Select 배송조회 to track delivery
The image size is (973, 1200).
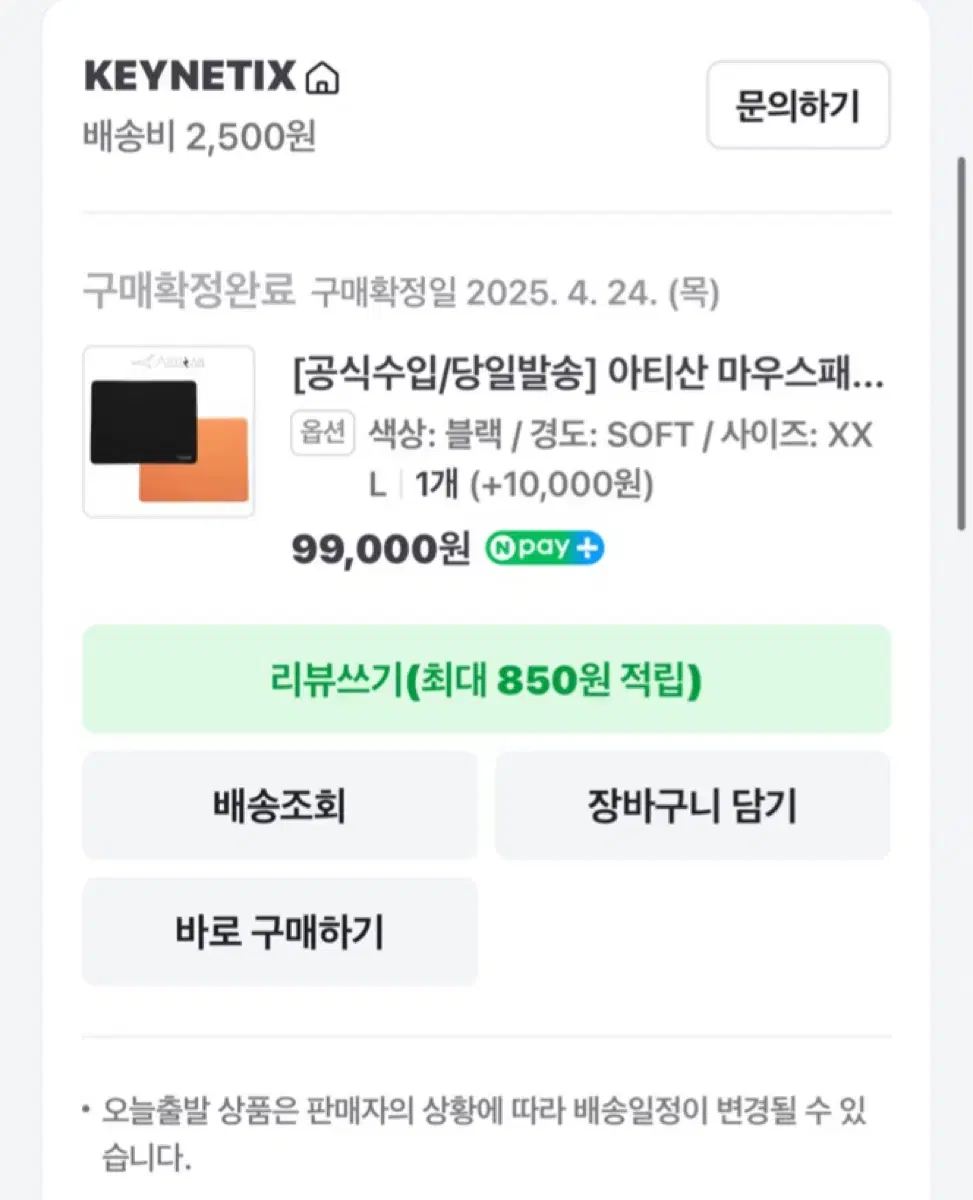pyautogui.click(x=279, y=805)
